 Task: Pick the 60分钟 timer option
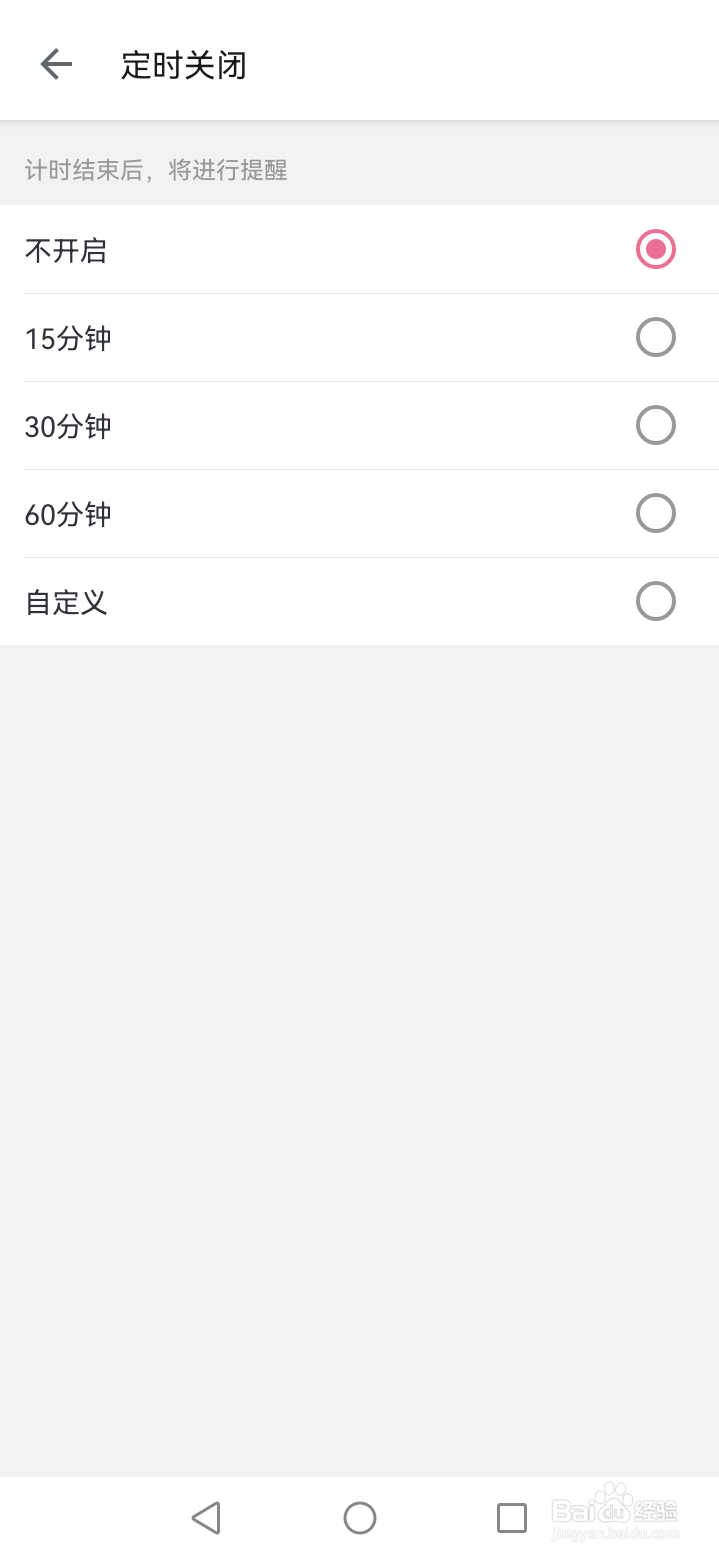click(359, 514)
